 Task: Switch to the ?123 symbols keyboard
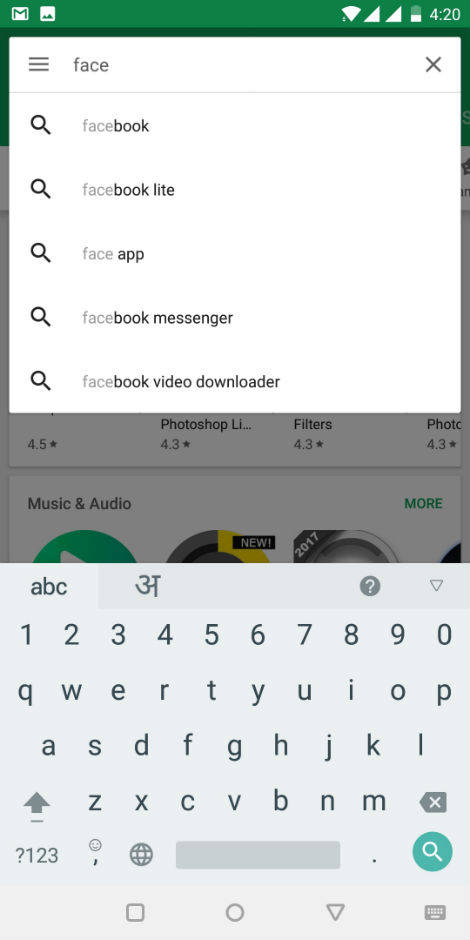(37, 855)
